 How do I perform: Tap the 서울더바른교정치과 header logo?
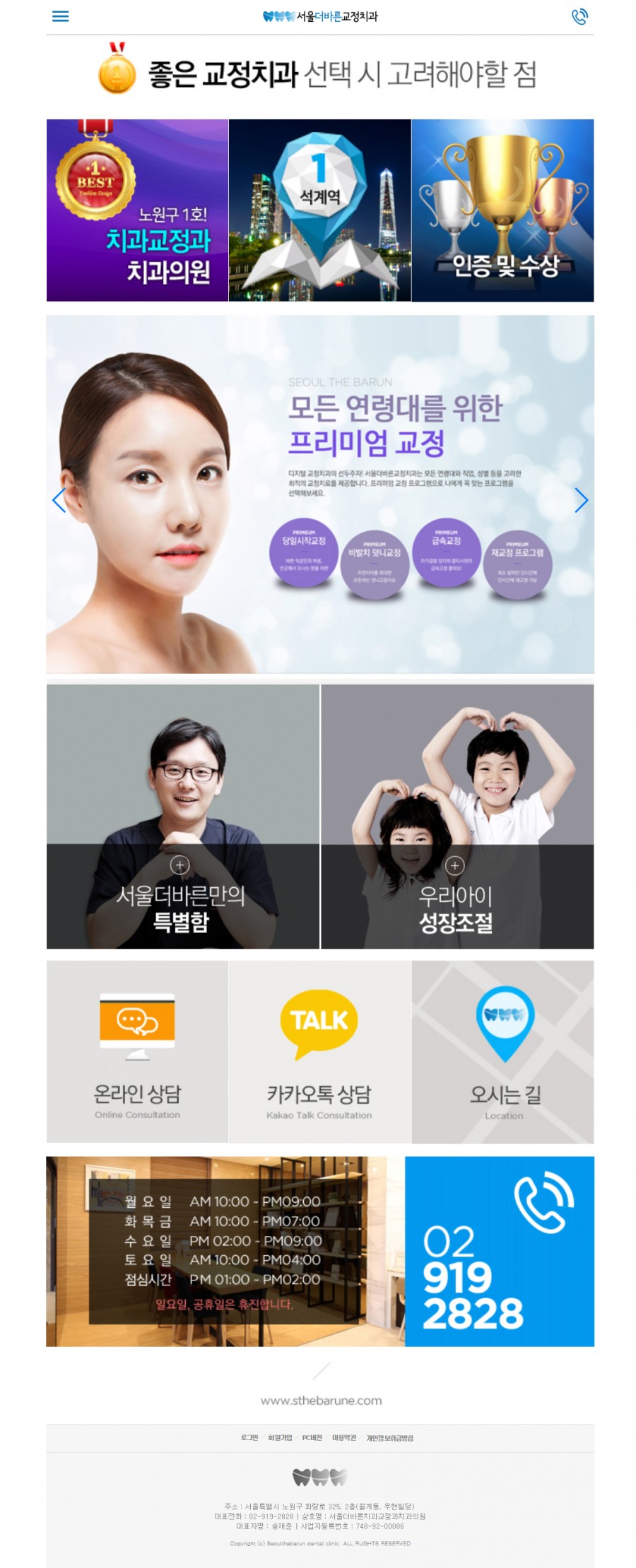tap(319, 16)
